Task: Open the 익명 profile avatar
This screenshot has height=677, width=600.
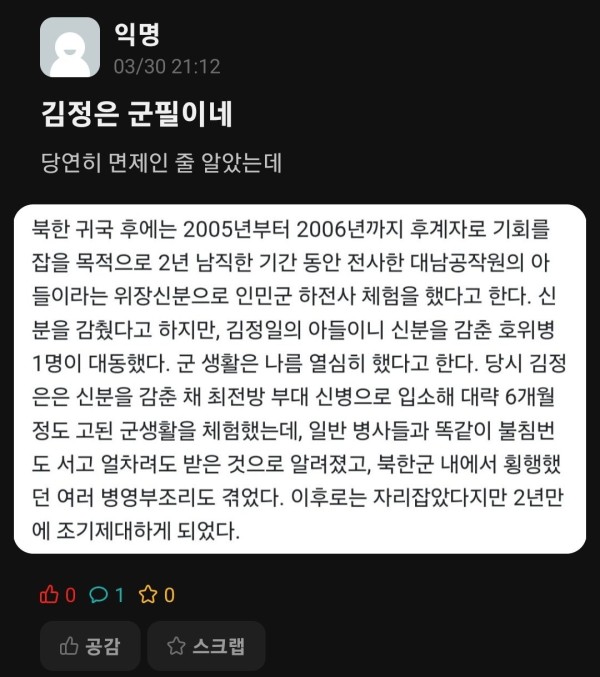Action: coord(69,48)
